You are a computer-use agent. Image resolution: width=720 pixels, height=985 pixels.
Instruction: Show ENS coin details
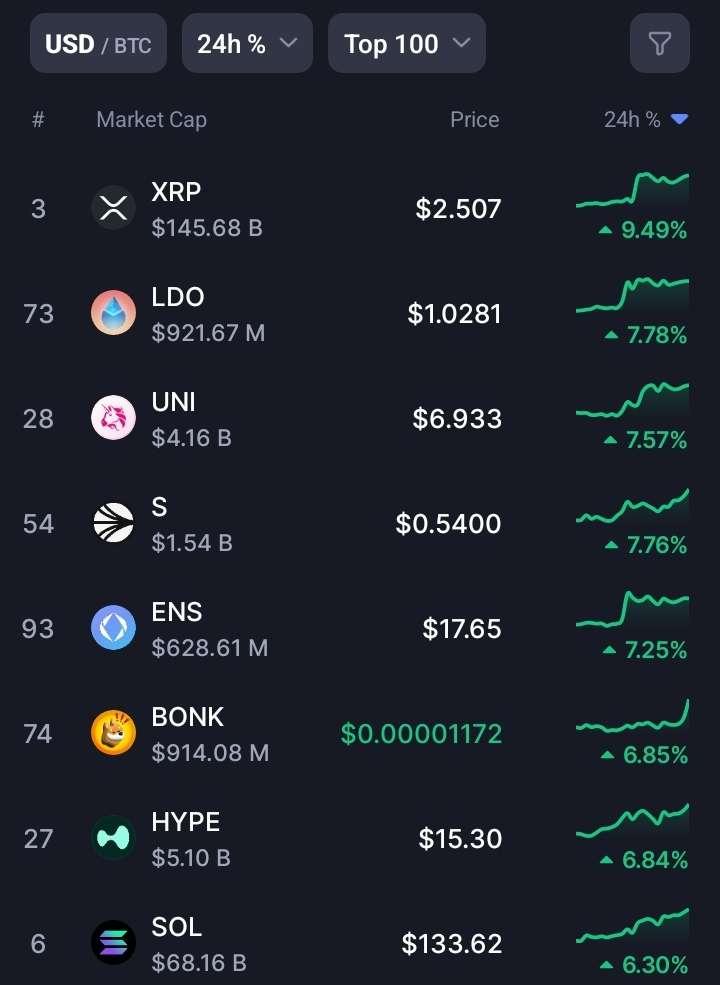tap(360, 628)
